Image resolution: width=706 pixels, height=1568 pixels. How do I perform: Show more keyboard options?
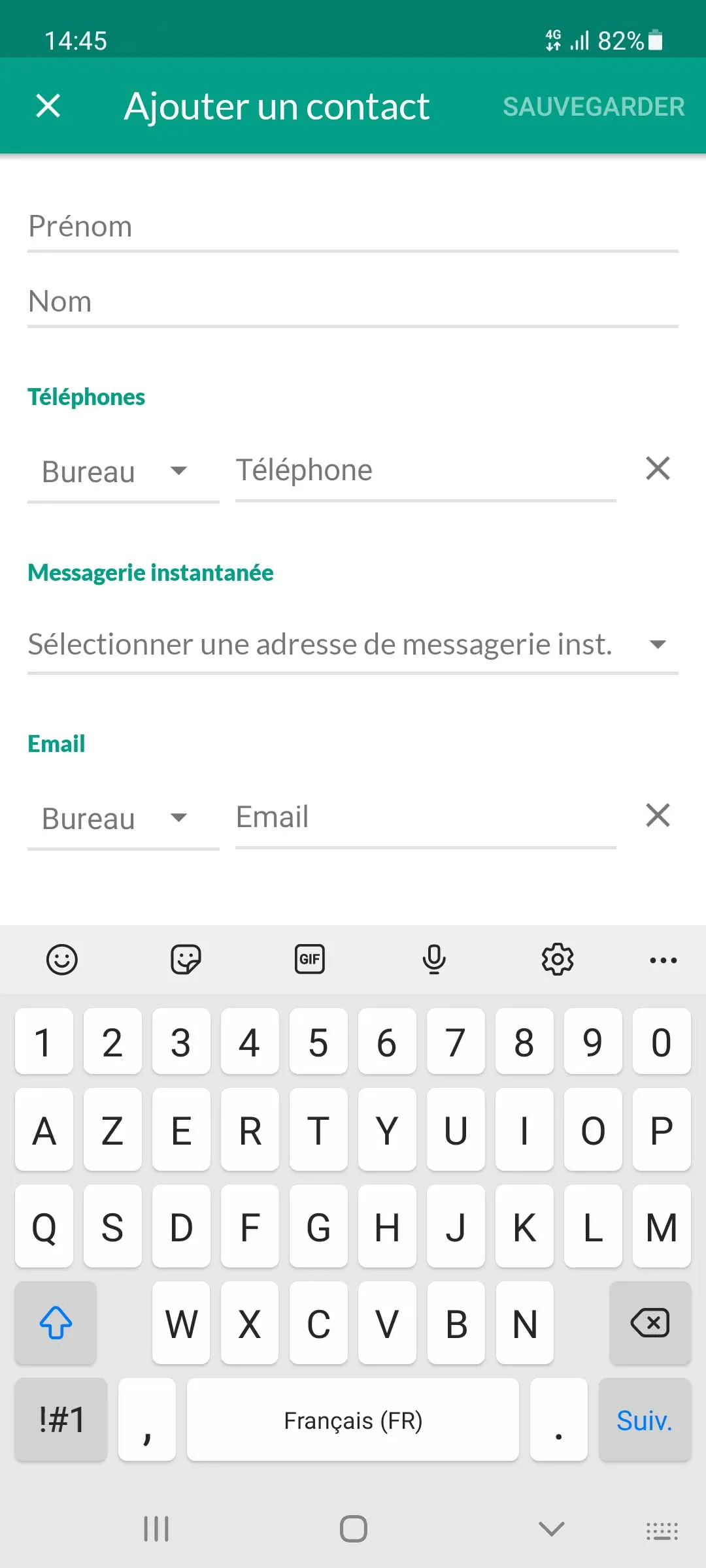[663, 959]
